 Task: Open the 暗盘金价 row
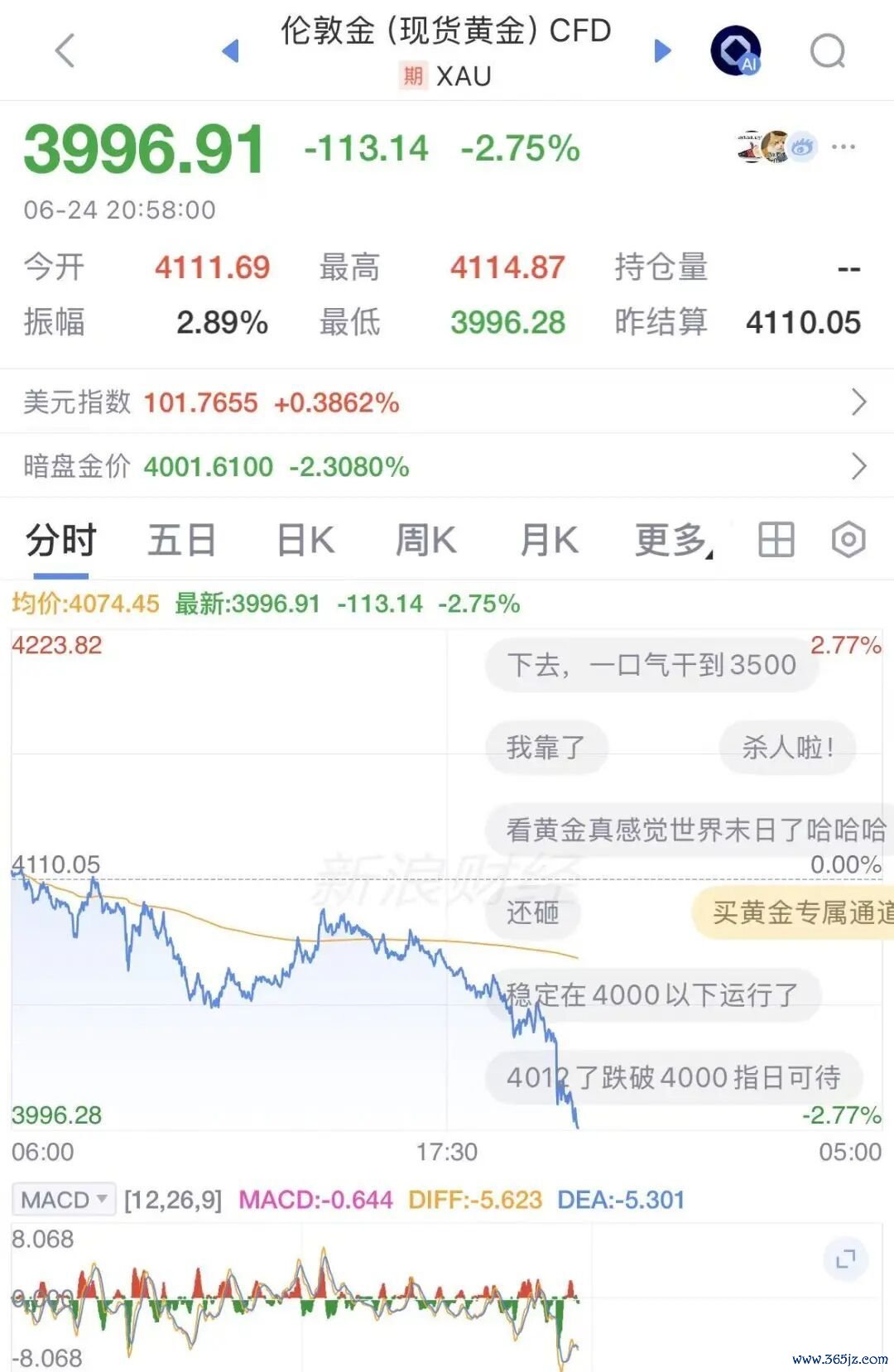(x=447, y=466)
